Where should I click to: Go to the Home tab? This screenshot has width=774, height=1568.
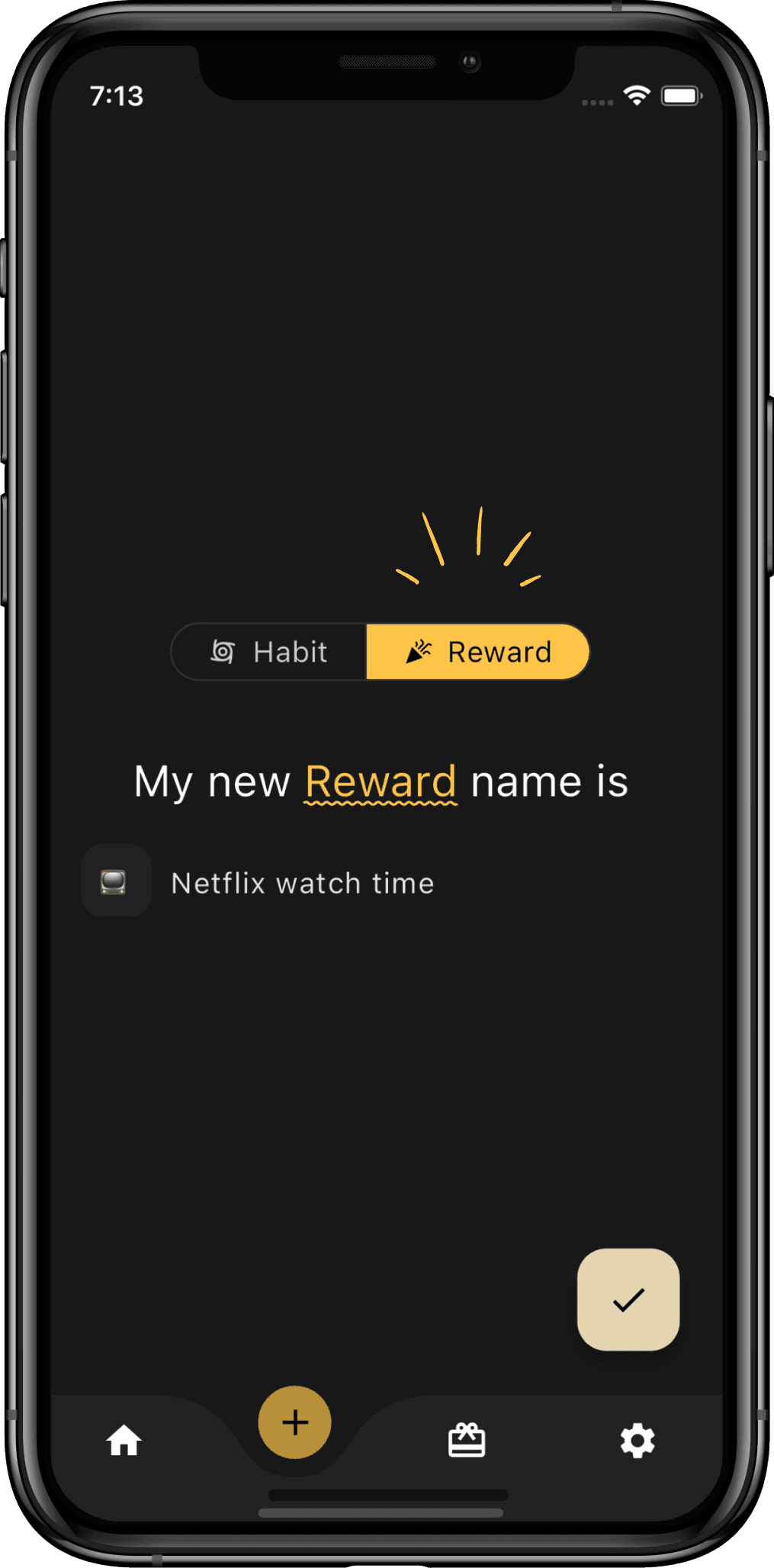coord(124,1441)
